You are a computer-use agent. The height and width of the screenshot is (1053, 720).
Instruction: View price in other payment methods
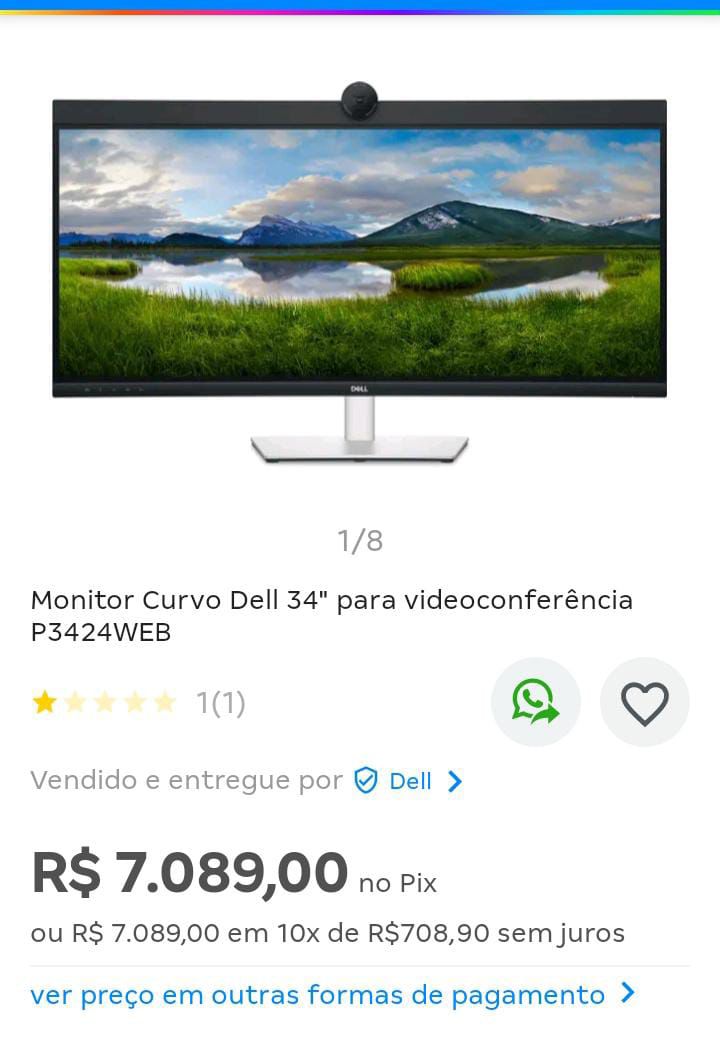pos(332,995)
